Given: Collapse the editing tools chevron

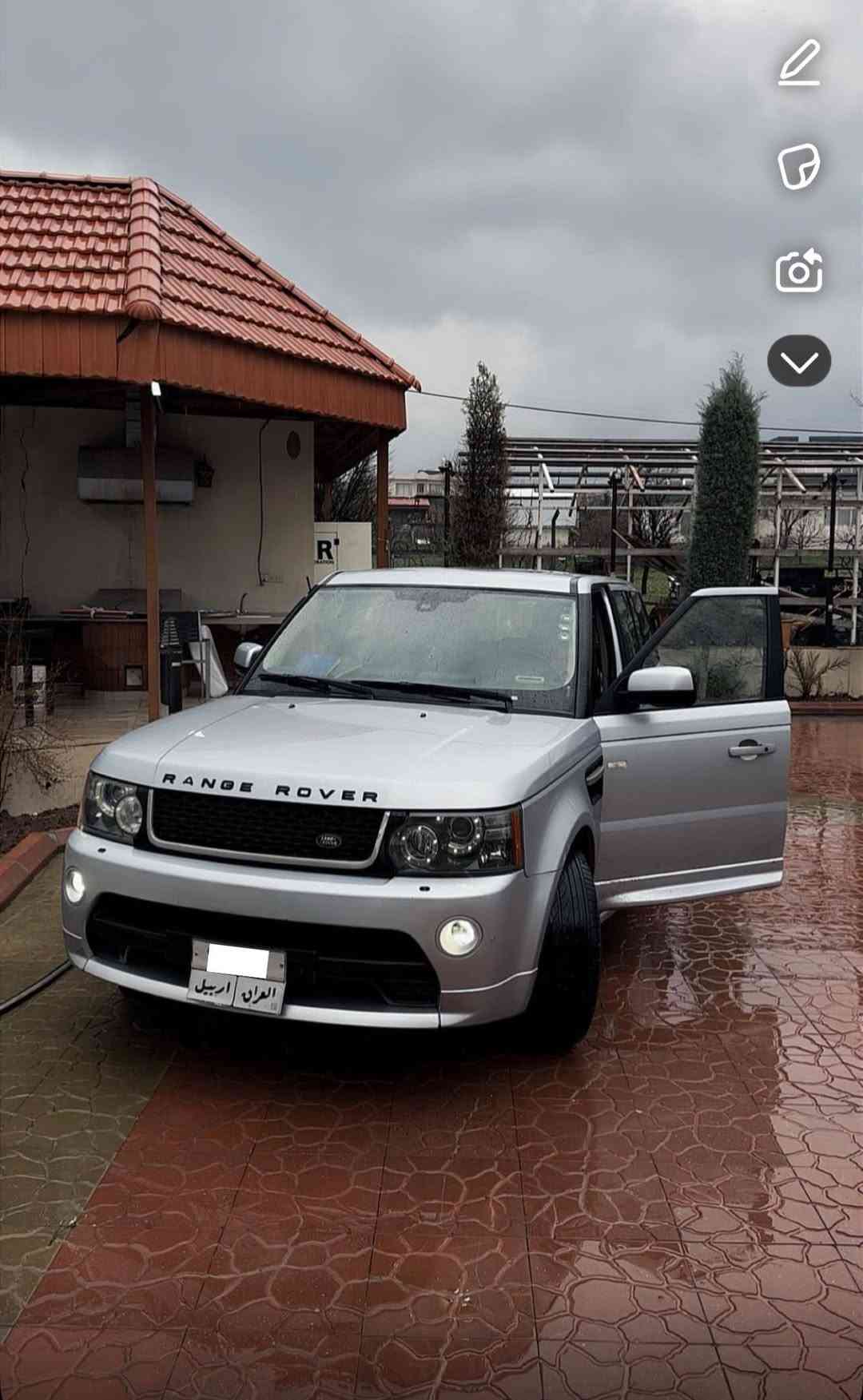Looking at the screenshot, I should [799, 361].
